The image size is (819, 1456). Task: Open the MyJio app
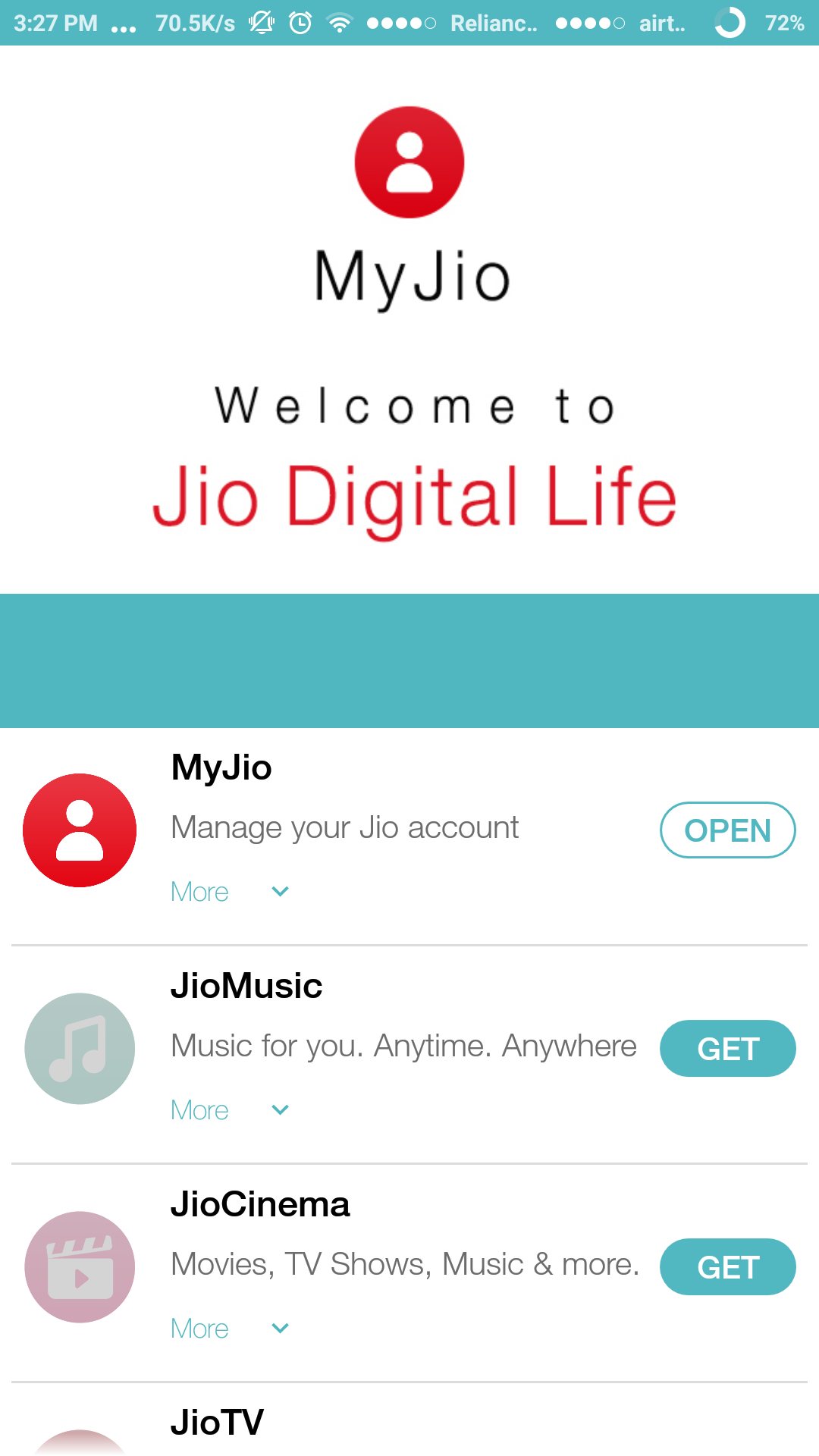tap(727, 830)
